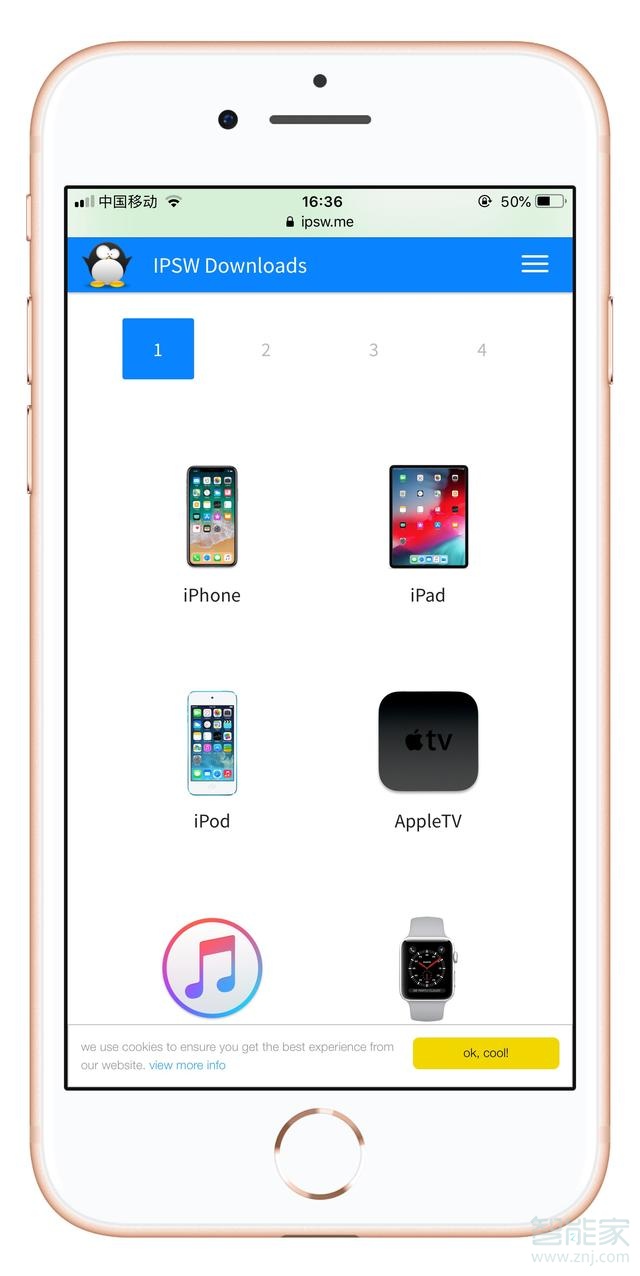Viewport: 640px width, 1276px height.
Task: Select step 4 in the page steps
Action: (x=481, y=350)
